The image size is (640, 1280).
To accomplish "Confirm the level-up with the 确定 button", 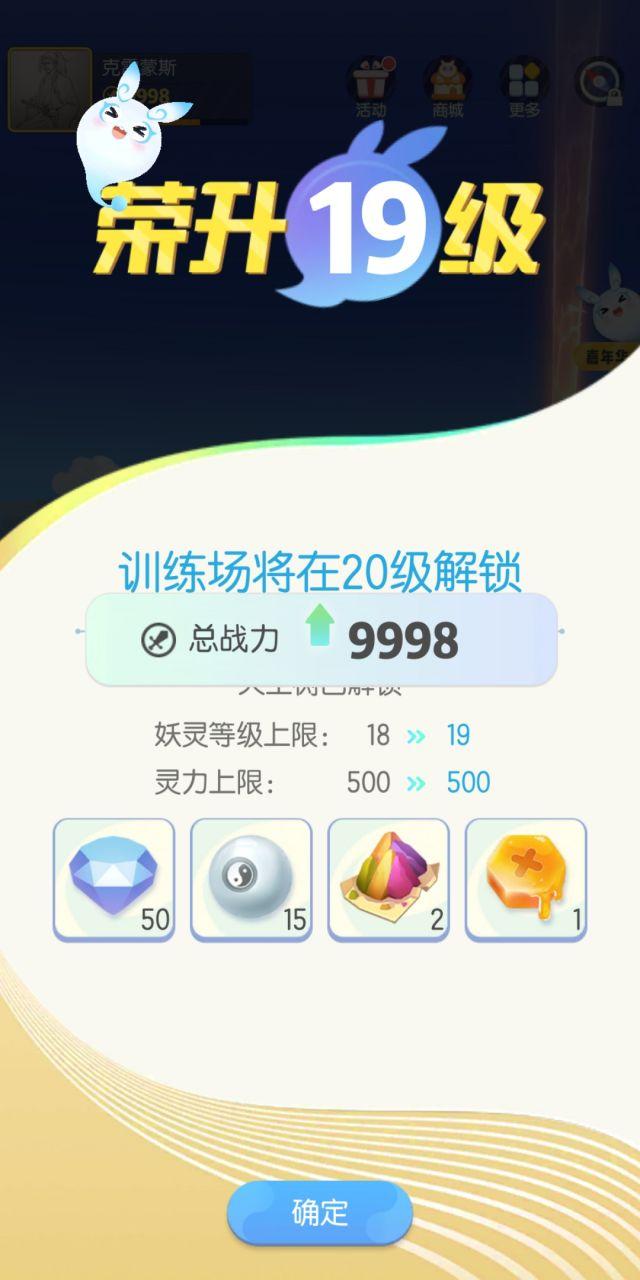I will [x=320, y=1212].
